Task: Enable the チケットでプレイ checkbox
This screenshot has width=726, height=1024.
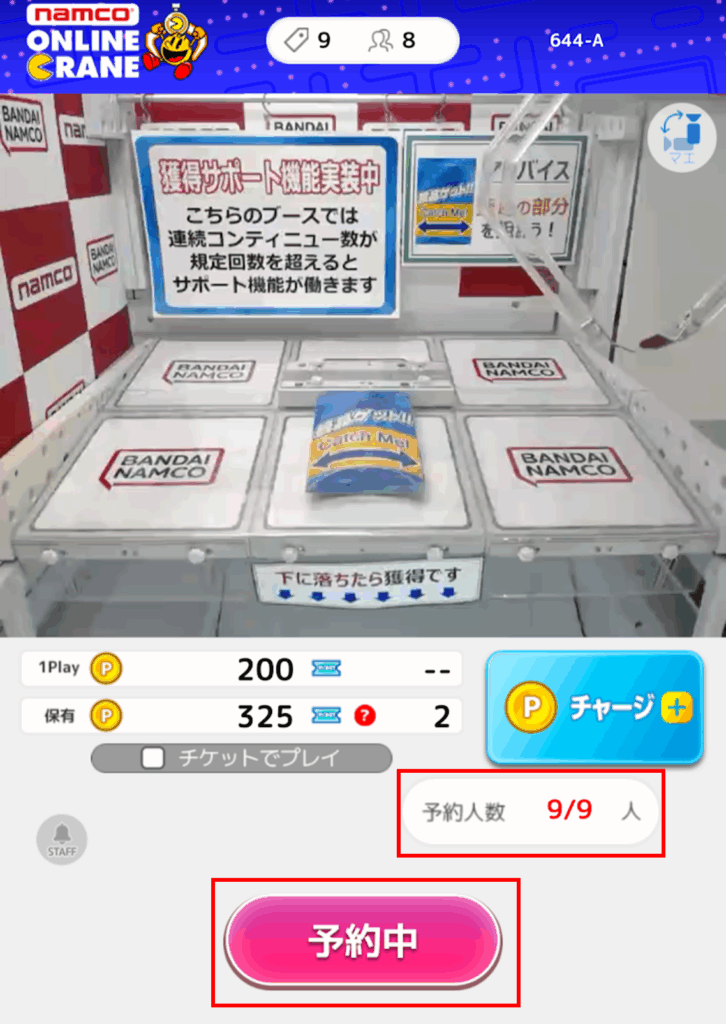Action: click(153, 758)
